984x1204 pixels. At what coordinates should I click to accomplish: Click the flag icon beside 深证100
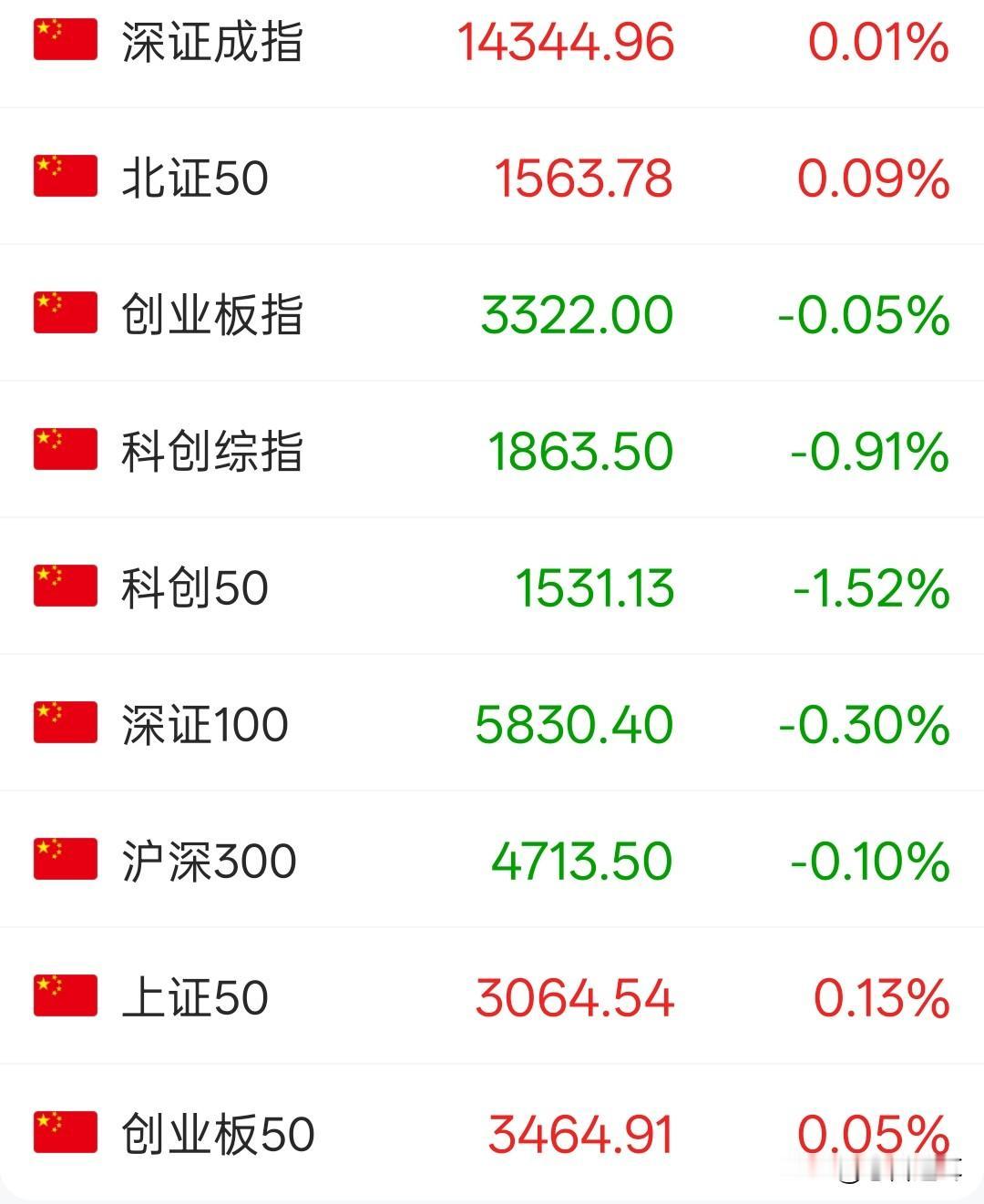coord(64,724)
